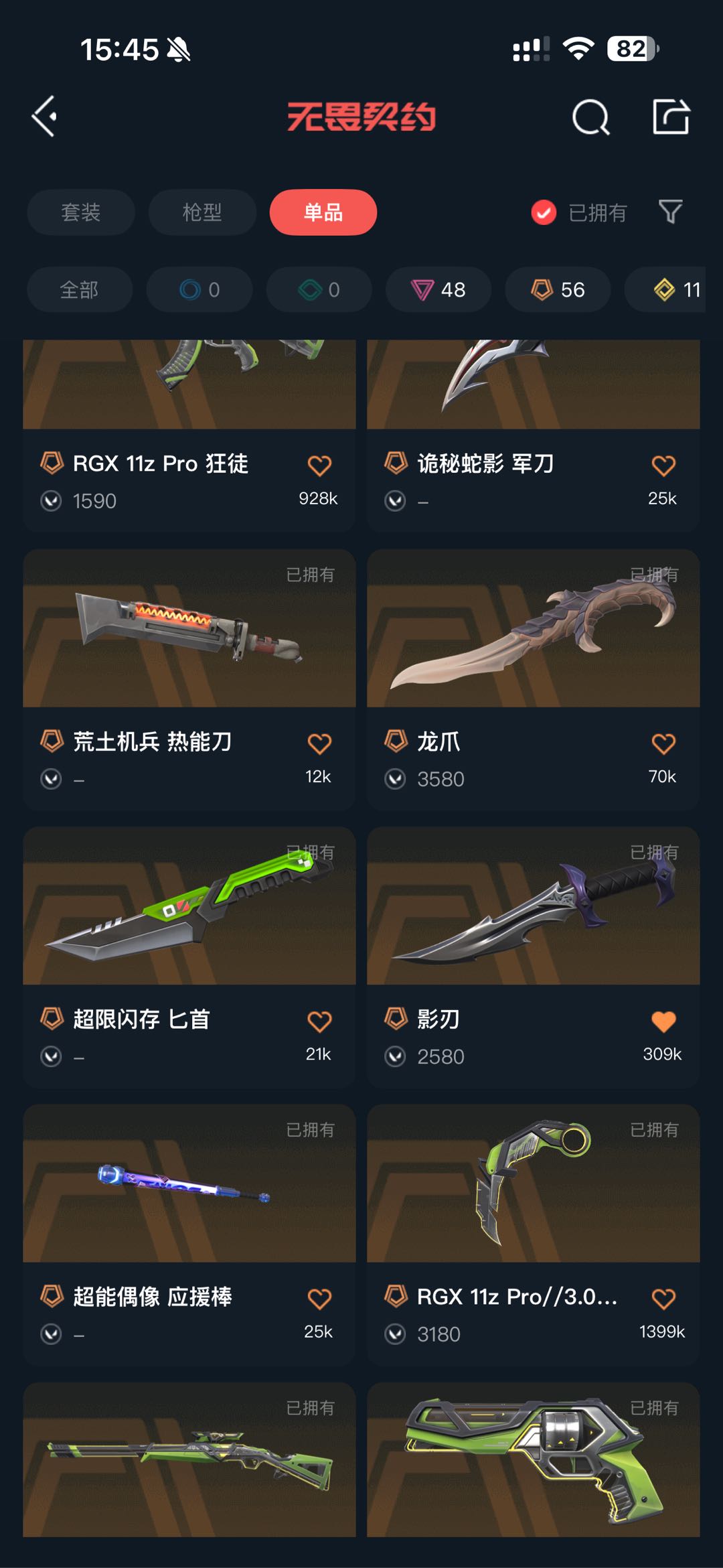The image size is (723, 1568).
Task: Like the RGX 11z Pro//3.0 skin
Action: pos(663,1299)
